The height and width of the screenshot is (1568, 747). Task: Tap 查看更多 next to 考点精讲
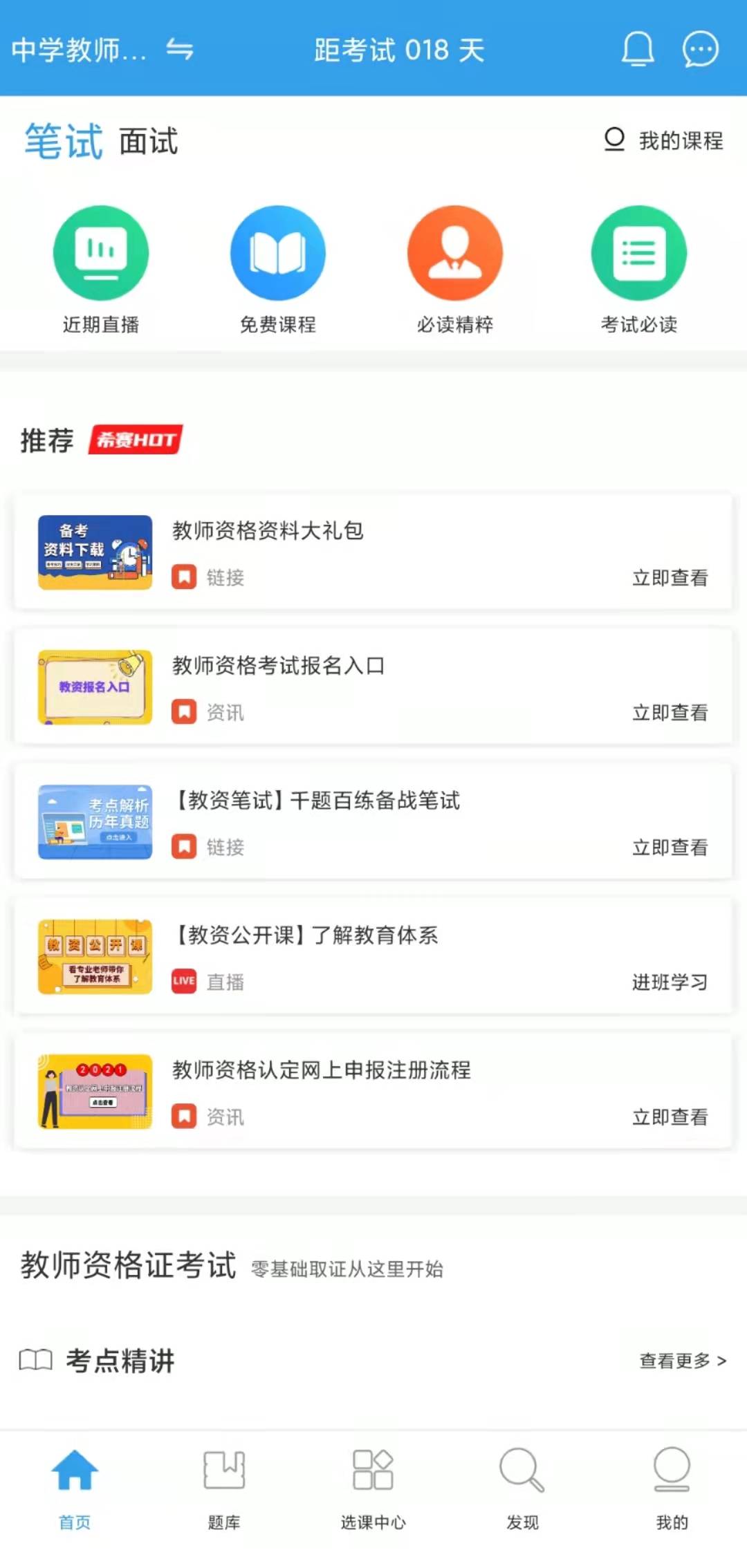coord(682,1361)
